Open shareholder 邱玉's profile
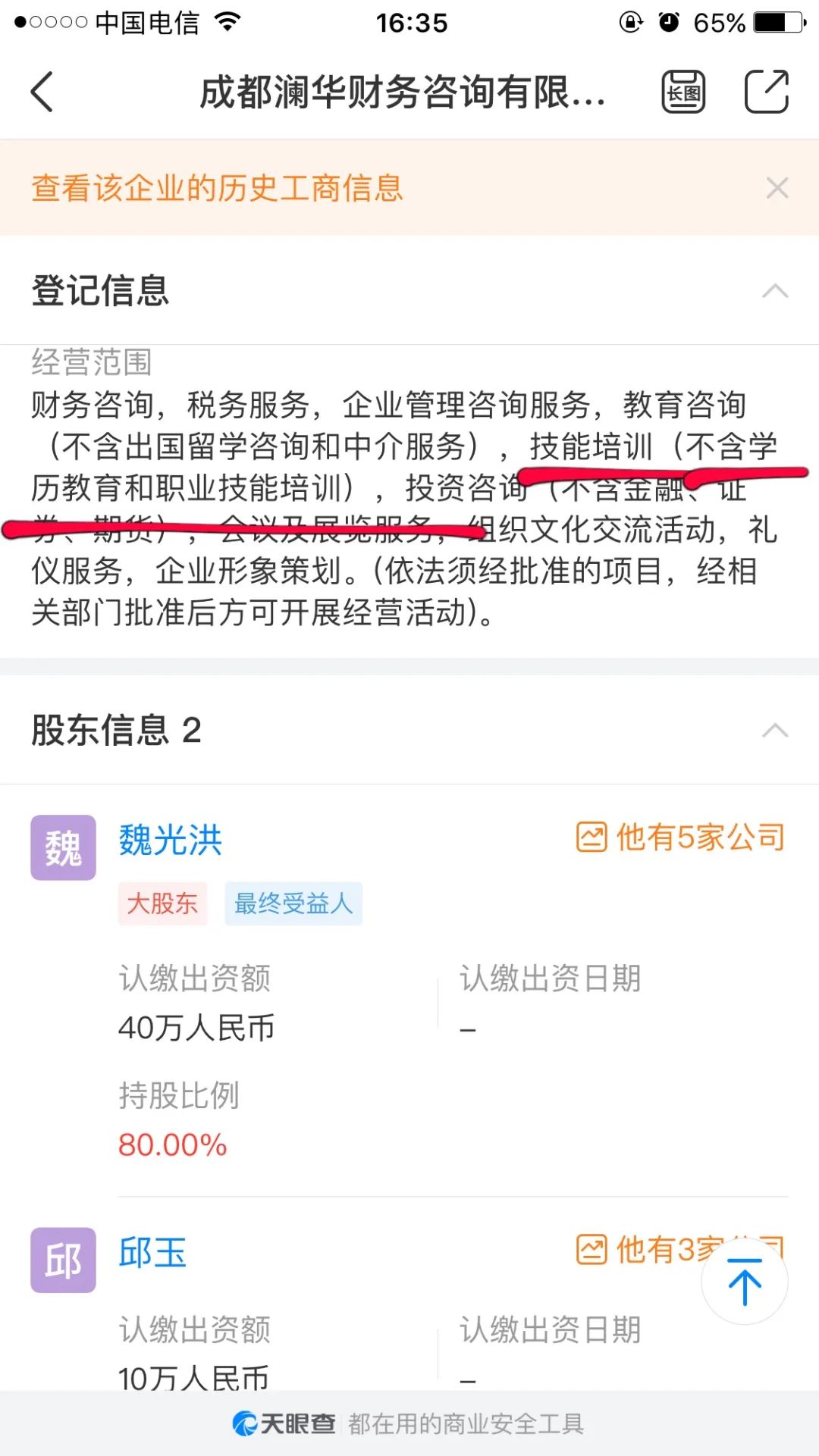 (152, 1252)
